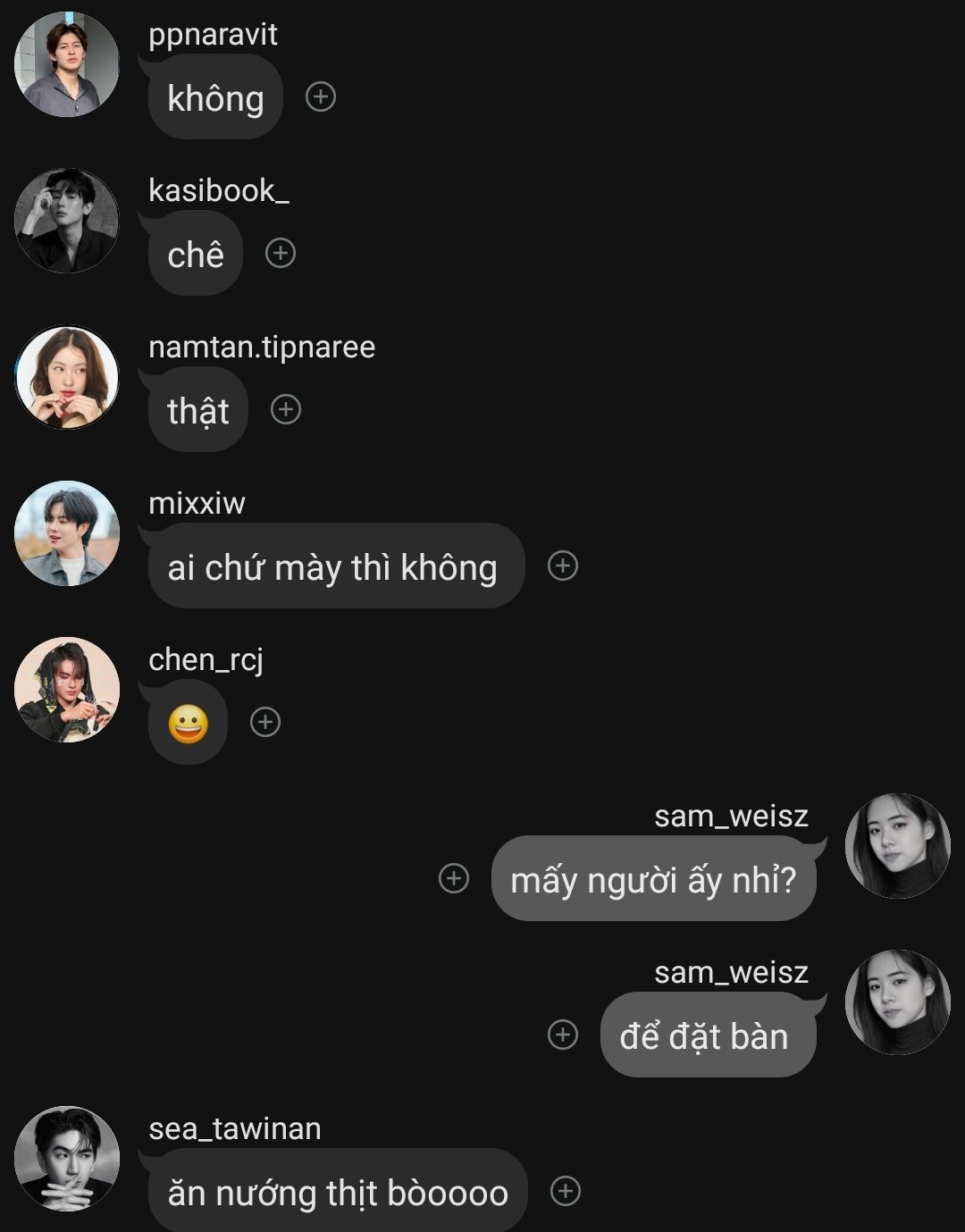
Task: Open sea_tawinan's avatar
Action: pos(67,1159)
